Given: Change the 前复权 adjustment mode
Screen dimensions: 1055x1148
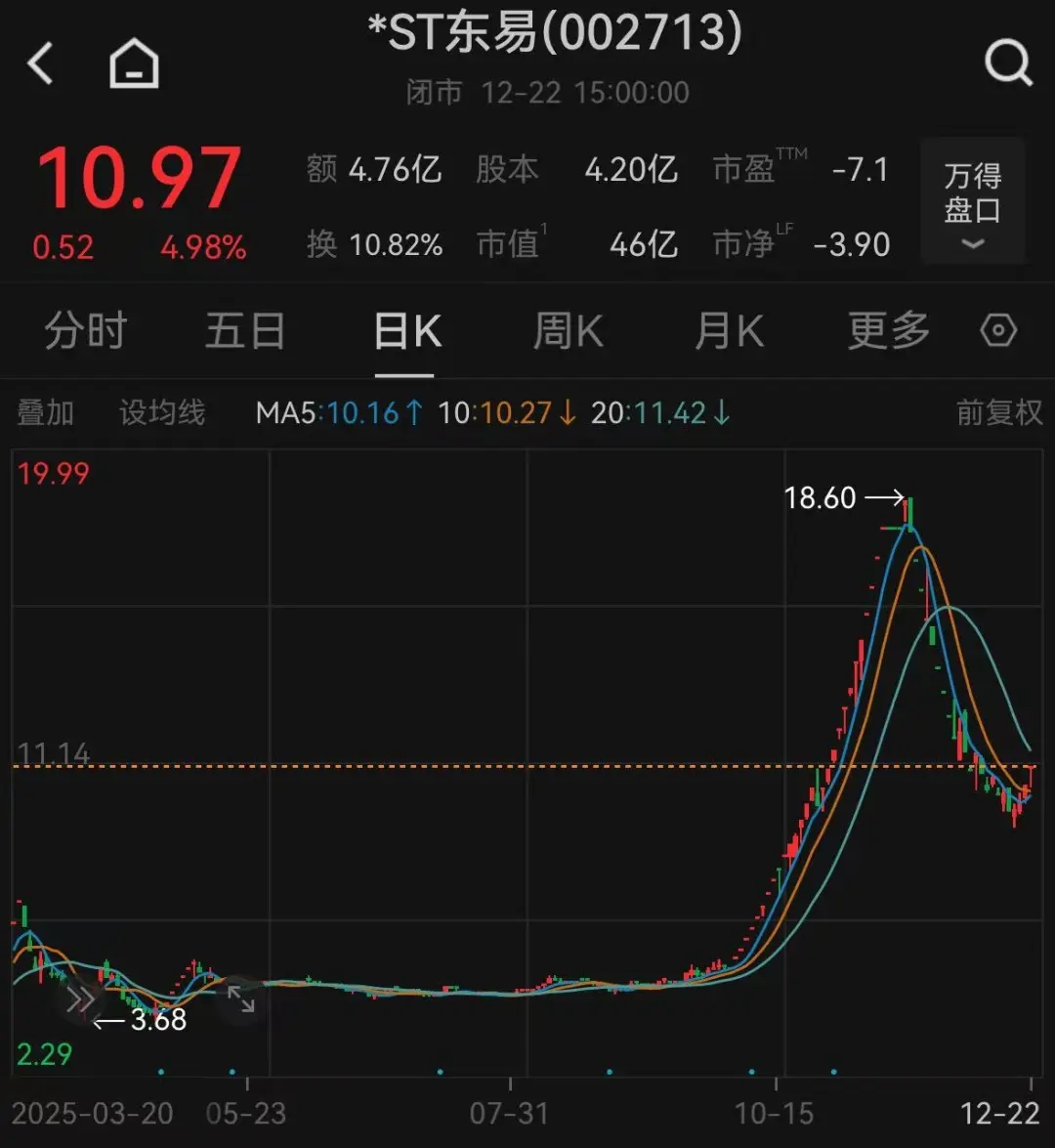Looking at the screenshot, I should [x=999, y=413].
